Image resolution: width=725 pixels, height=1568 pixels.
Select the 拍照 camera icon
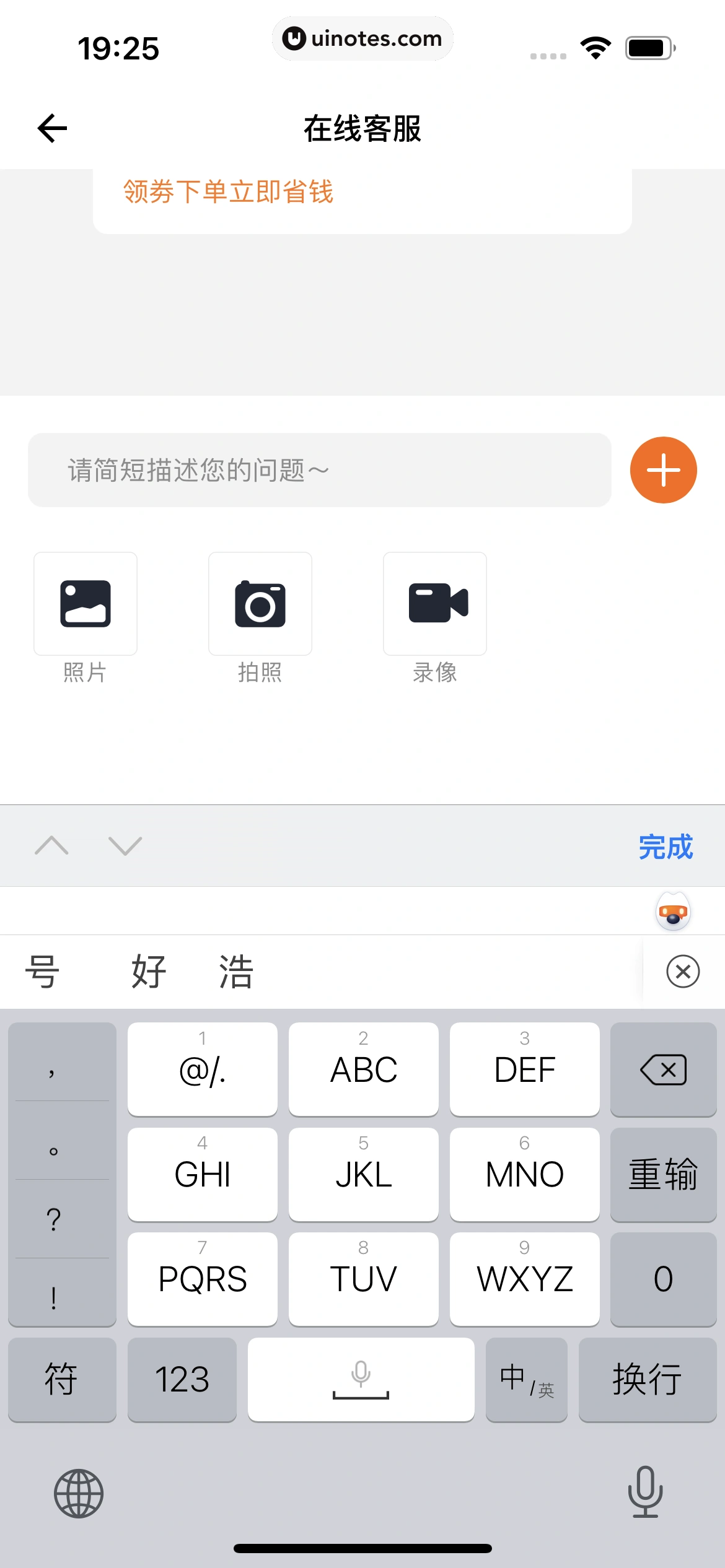pos(260,603)
